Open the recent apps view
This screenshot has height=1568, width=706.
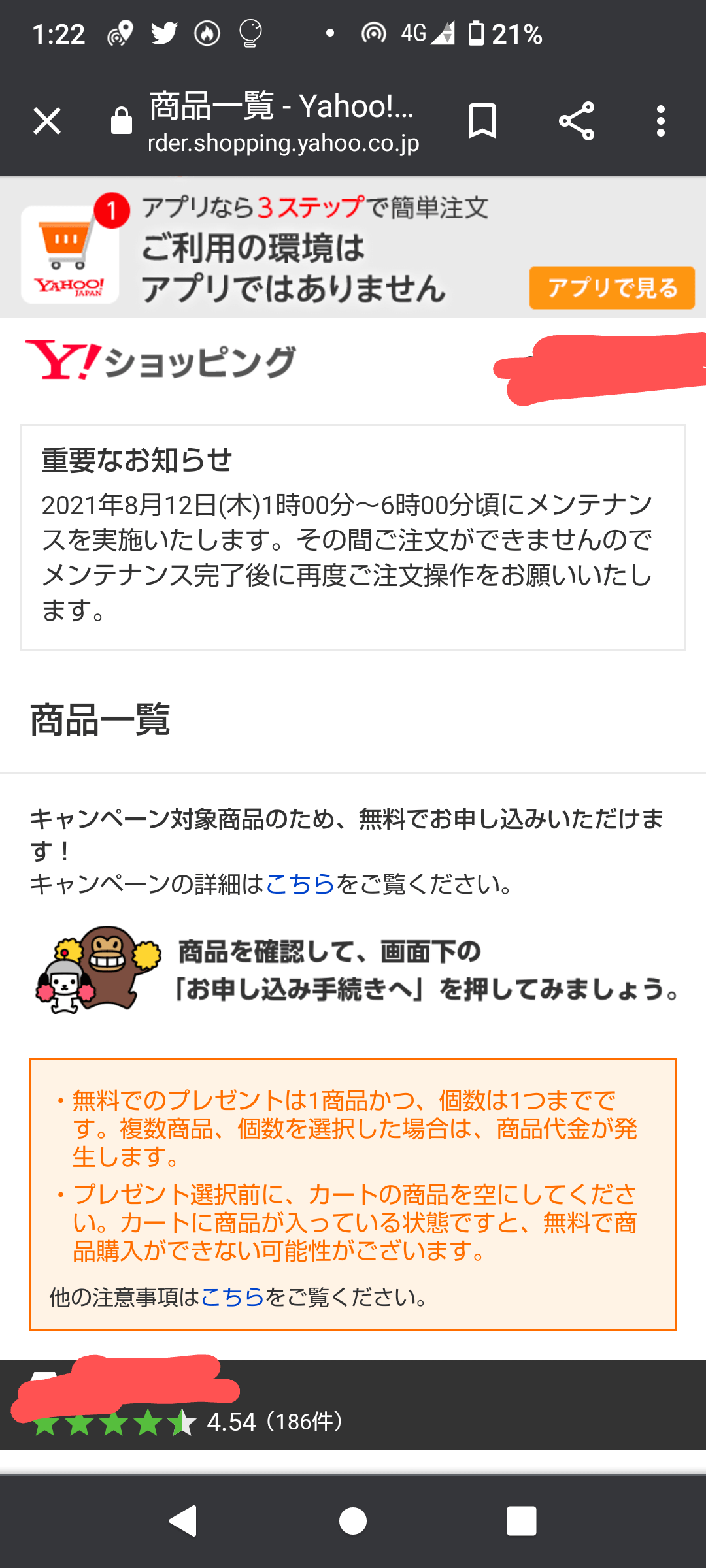coord(522,1520)
